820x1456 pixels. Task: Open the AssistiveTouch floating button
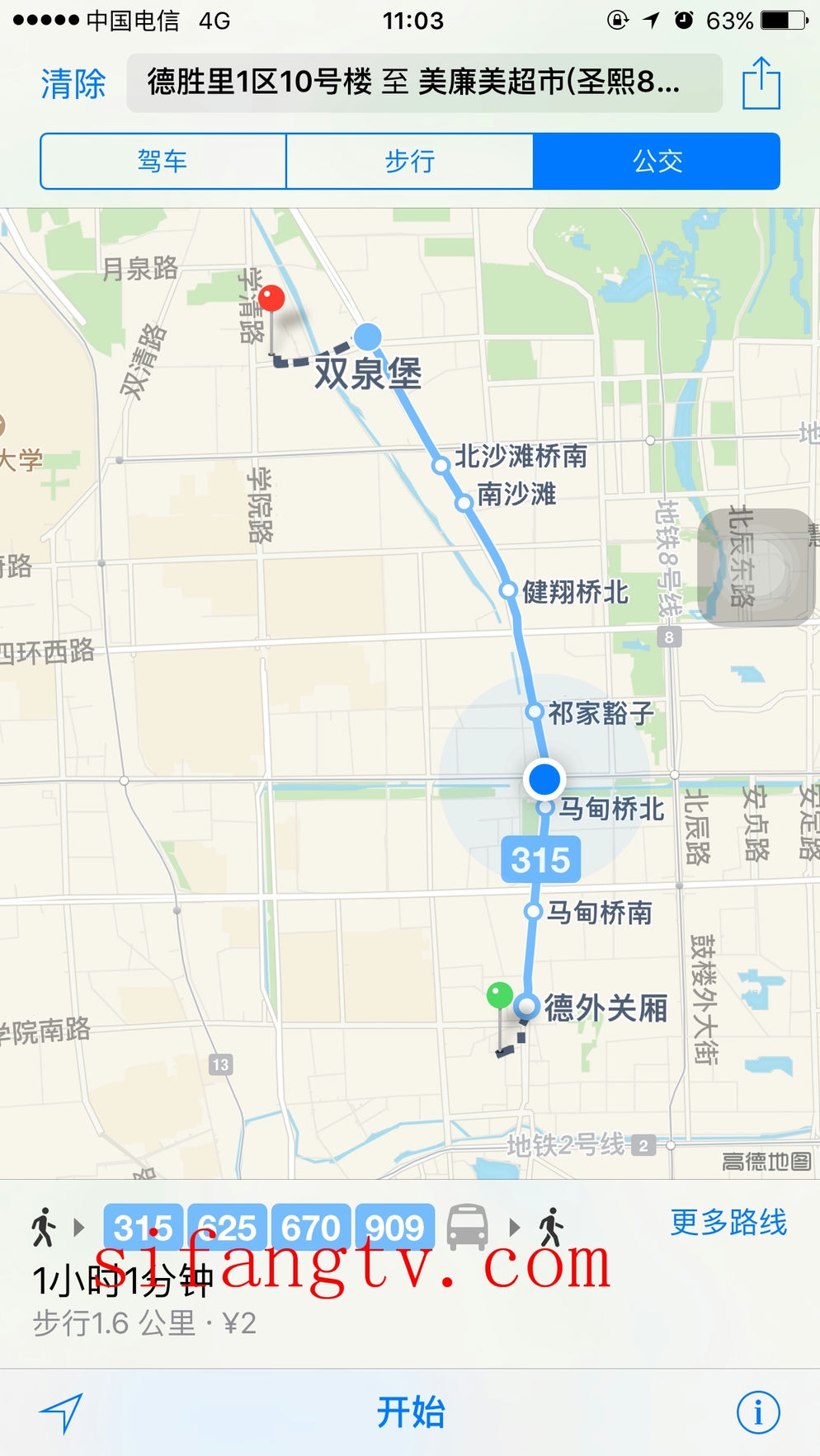756,567
